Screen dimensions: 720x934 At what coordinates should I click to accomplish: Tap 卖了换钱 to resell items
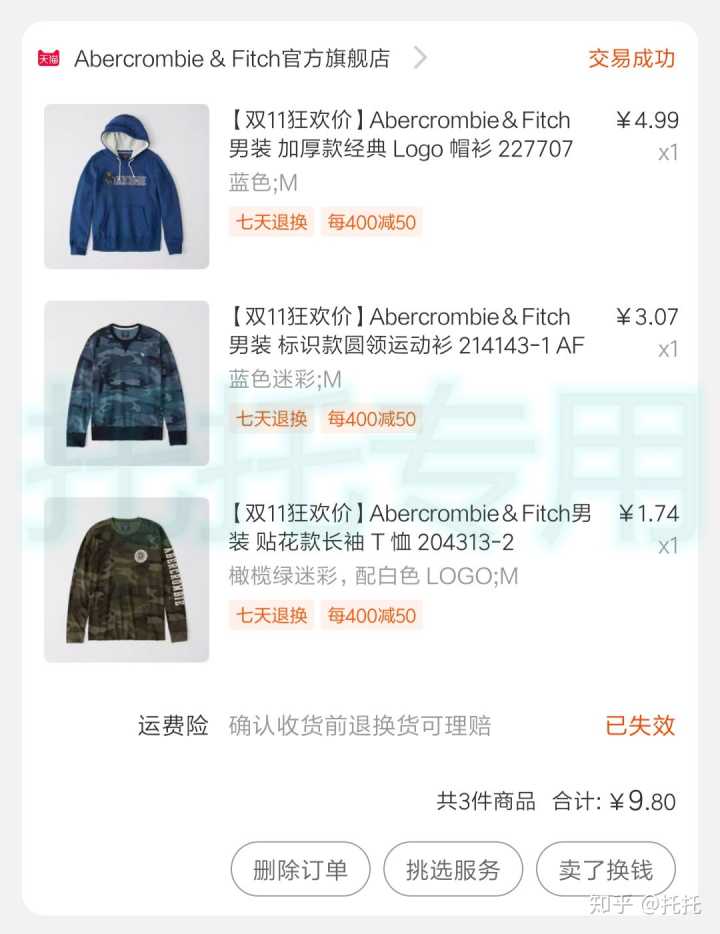point(606,869)
